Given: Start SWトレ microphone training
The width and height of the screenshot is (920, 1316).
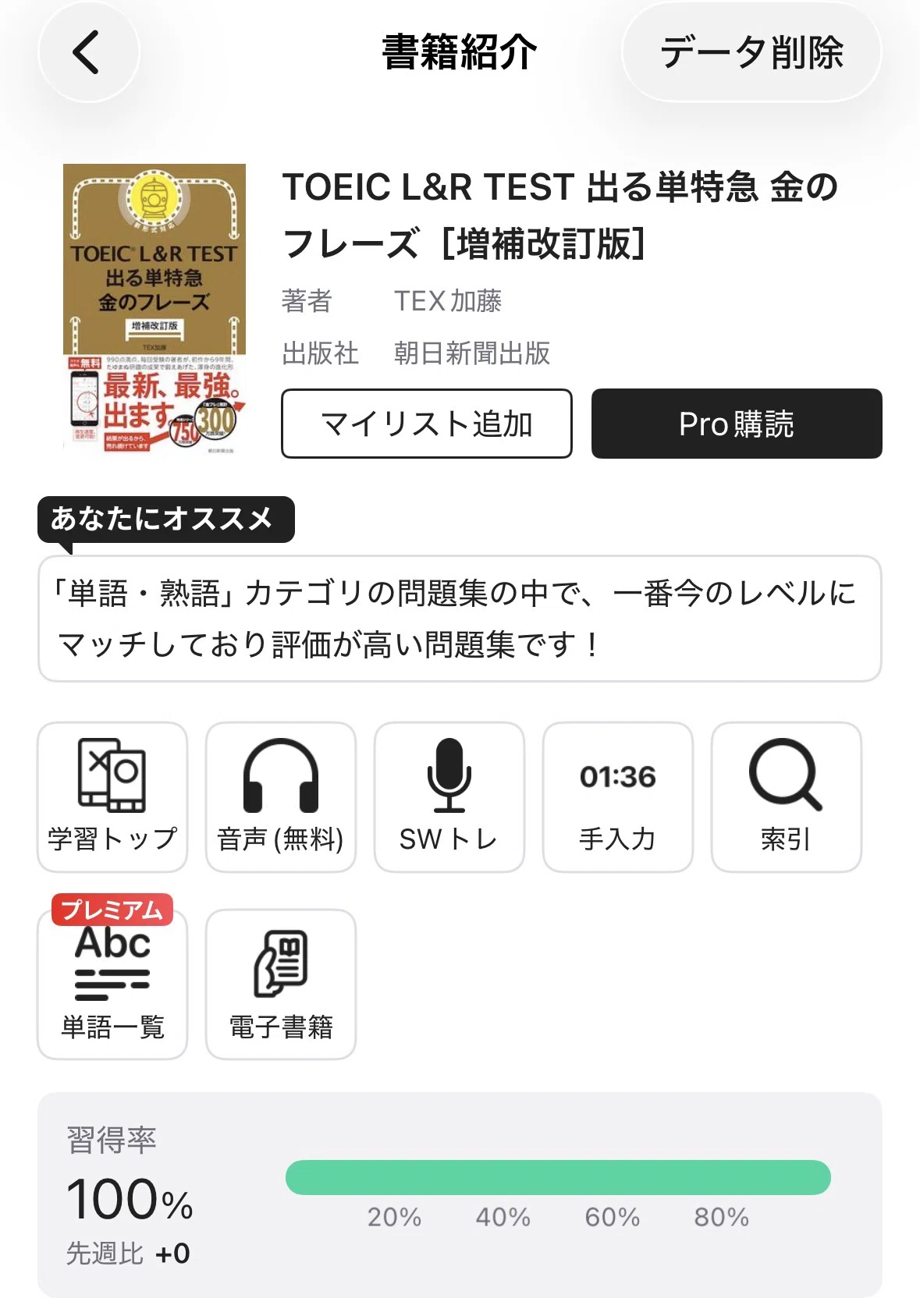Looking at the screenshot, I should point(449,796).
